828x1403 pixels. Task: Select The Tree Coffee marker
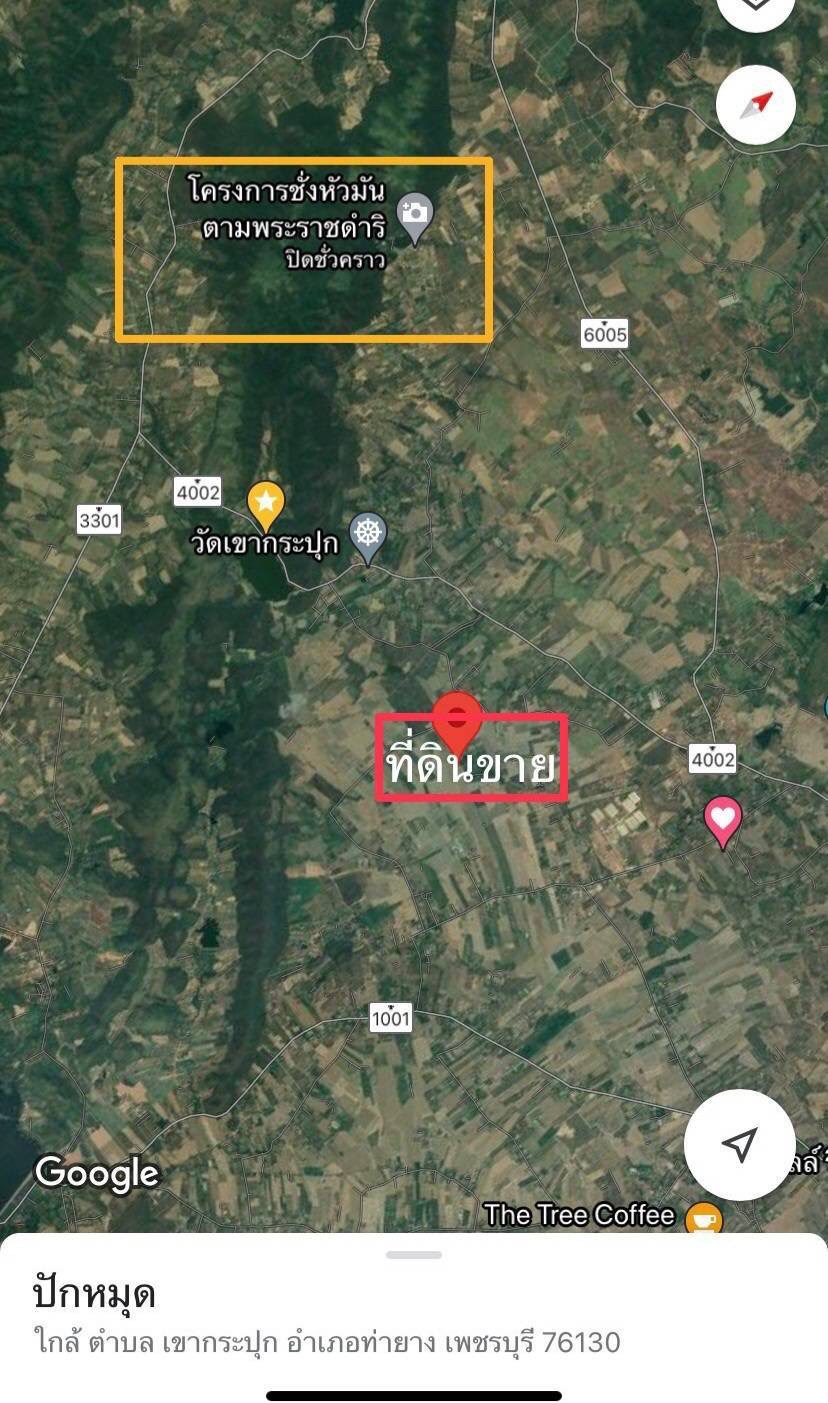click(x=704, y=1217)
